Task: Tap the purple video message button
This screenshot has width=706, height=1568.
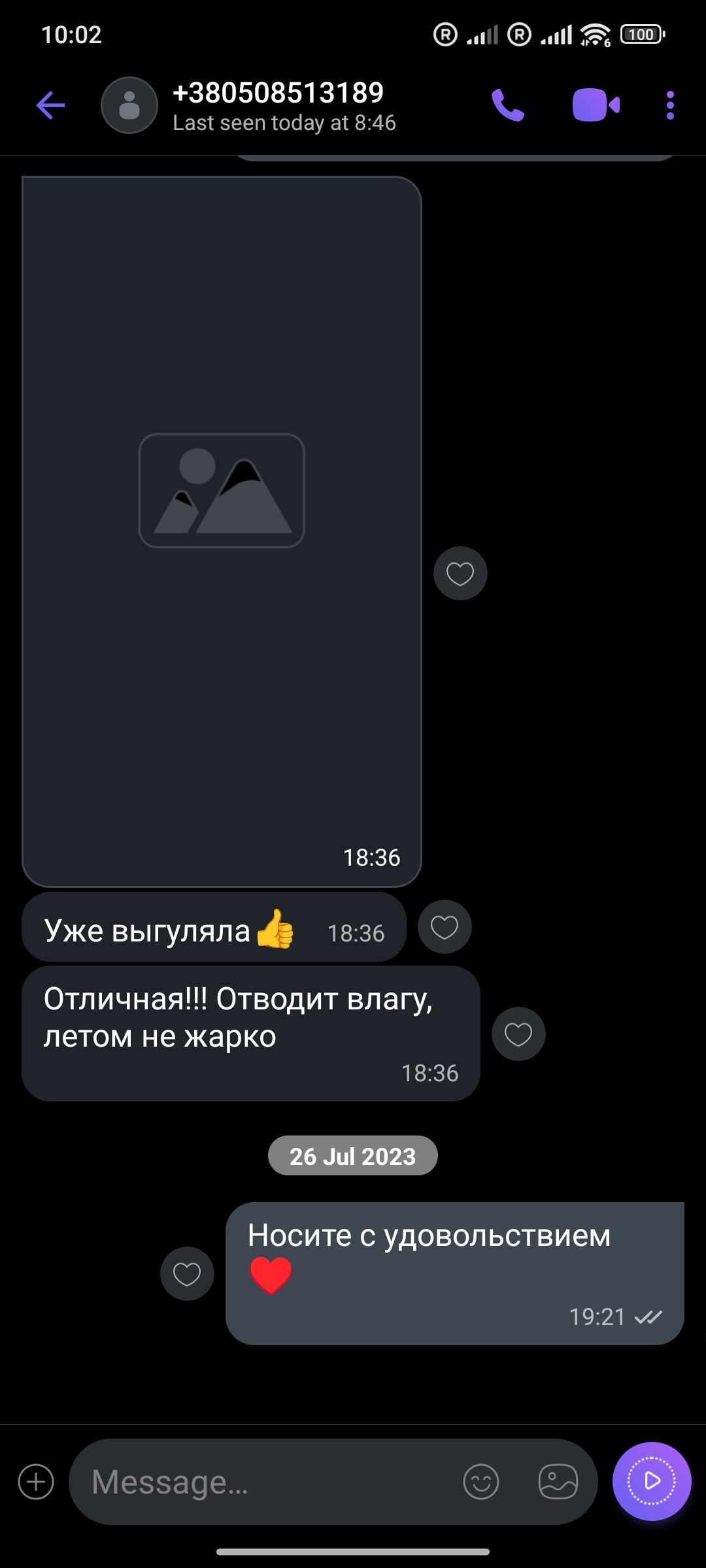Action: coord(652,1481)
